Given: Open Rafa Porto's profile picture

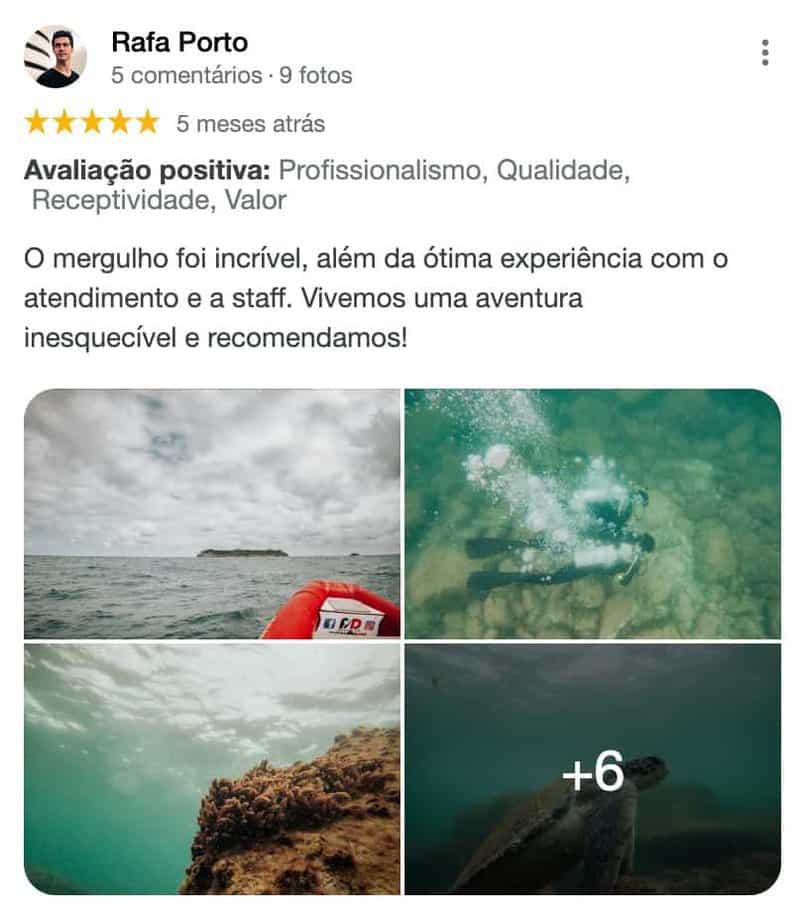Looking at the screenshot, I should tap(56, 57).
